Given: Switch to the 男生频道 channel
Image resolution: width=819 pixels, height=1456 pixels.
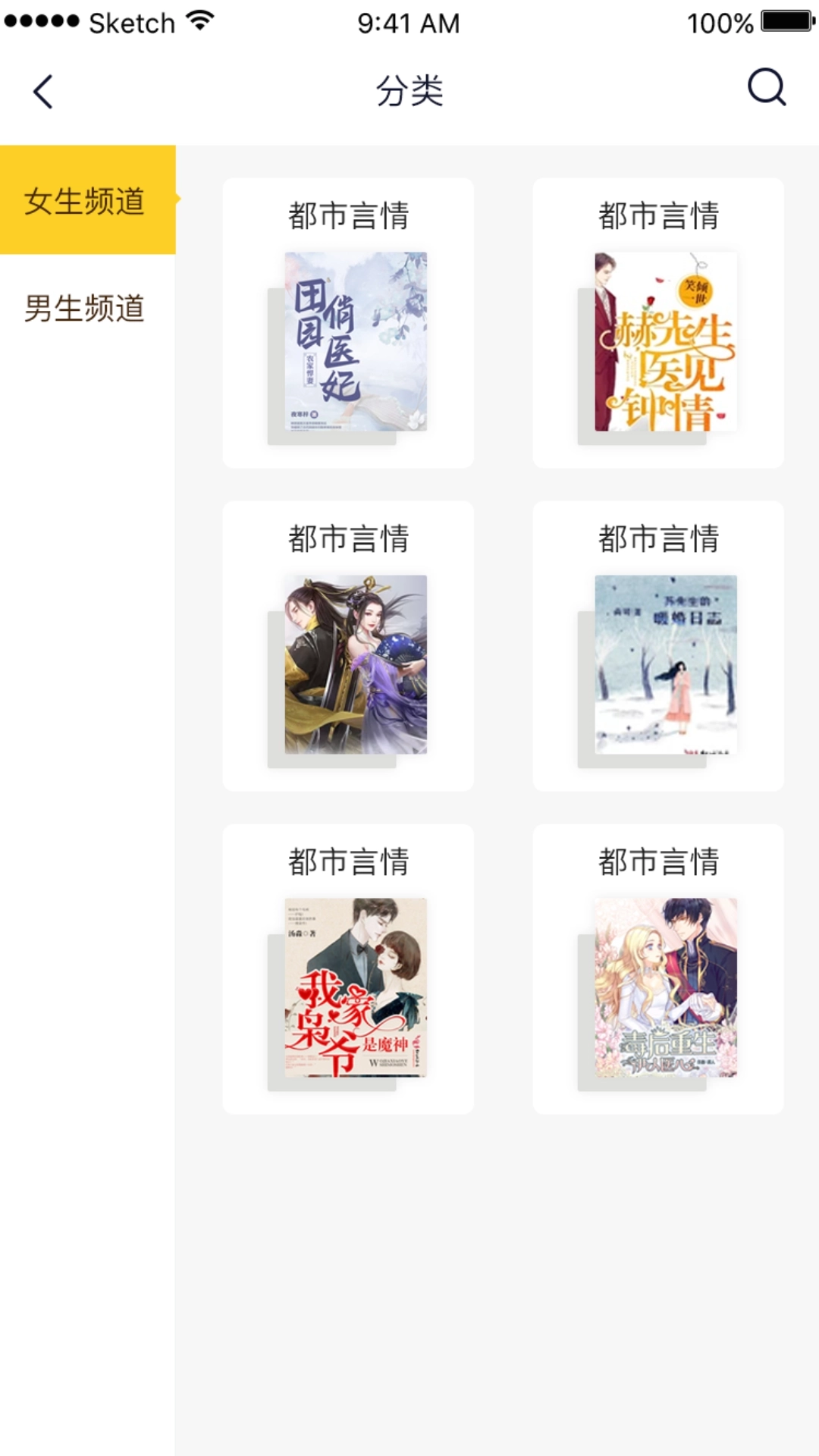Looking at the screenshot, I should point(85,308).
